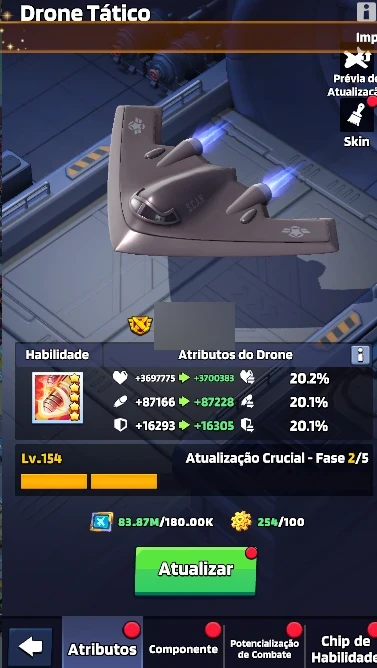Switch to the Componente tab
Image resolution: width=377 pixels, height=668 pixels.
183,649
